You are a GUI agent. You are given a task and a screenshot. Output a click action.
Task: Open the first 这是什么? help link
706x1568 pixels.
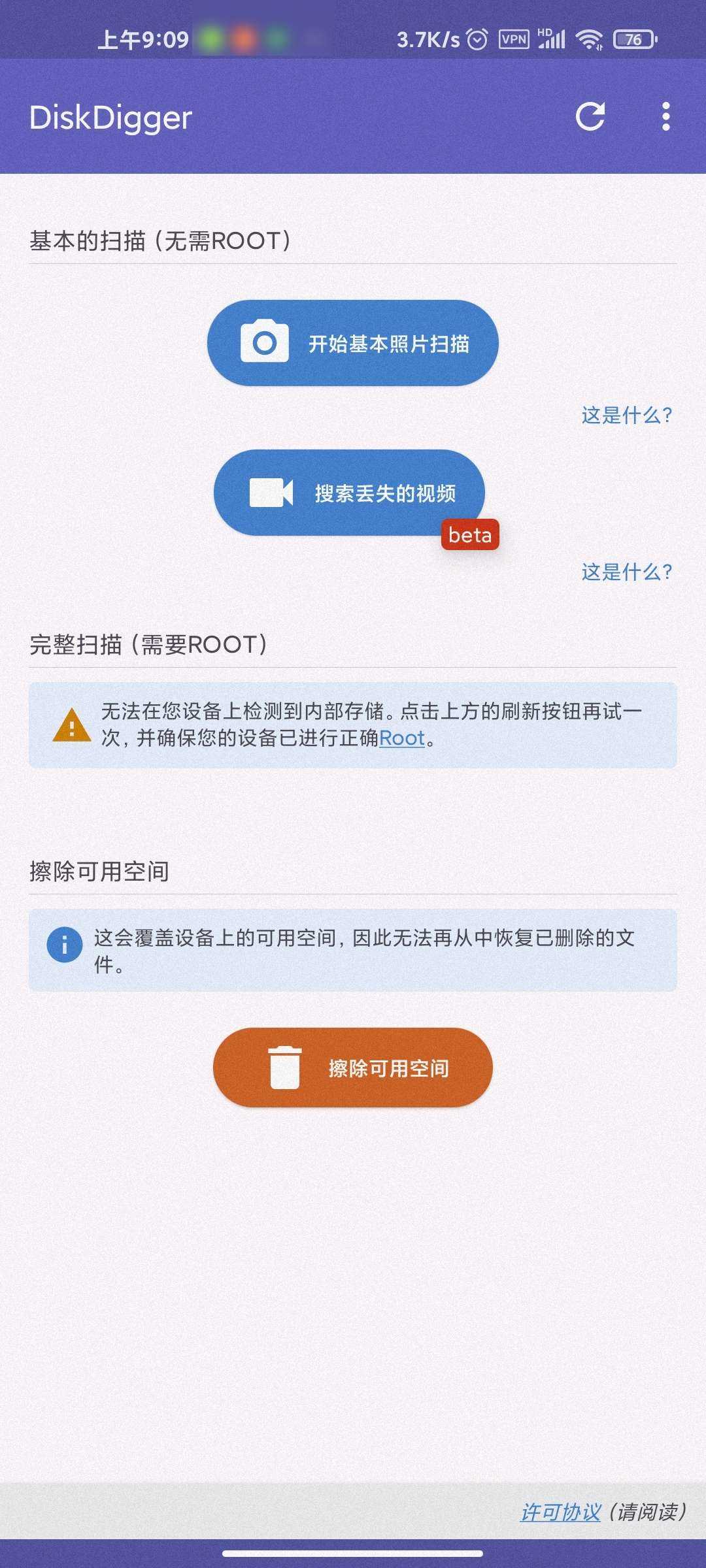626,414
